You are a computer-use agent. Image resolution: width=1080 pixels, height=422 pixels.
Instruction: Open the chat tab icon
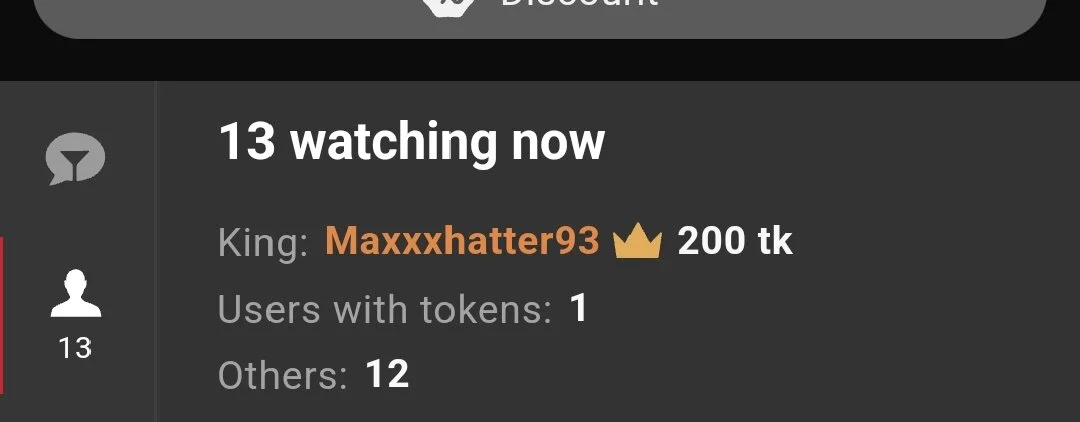(x=76, y=160)
